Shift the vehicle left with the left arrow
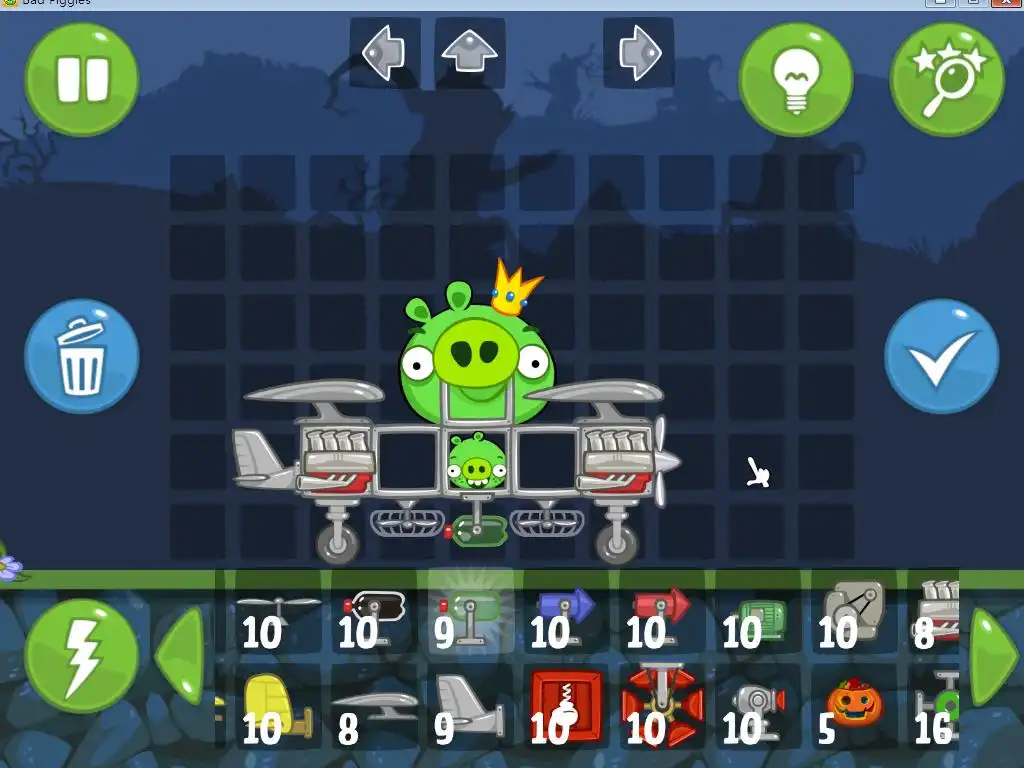The width and height of the screenshot is (1024, 768). point(384,52)
